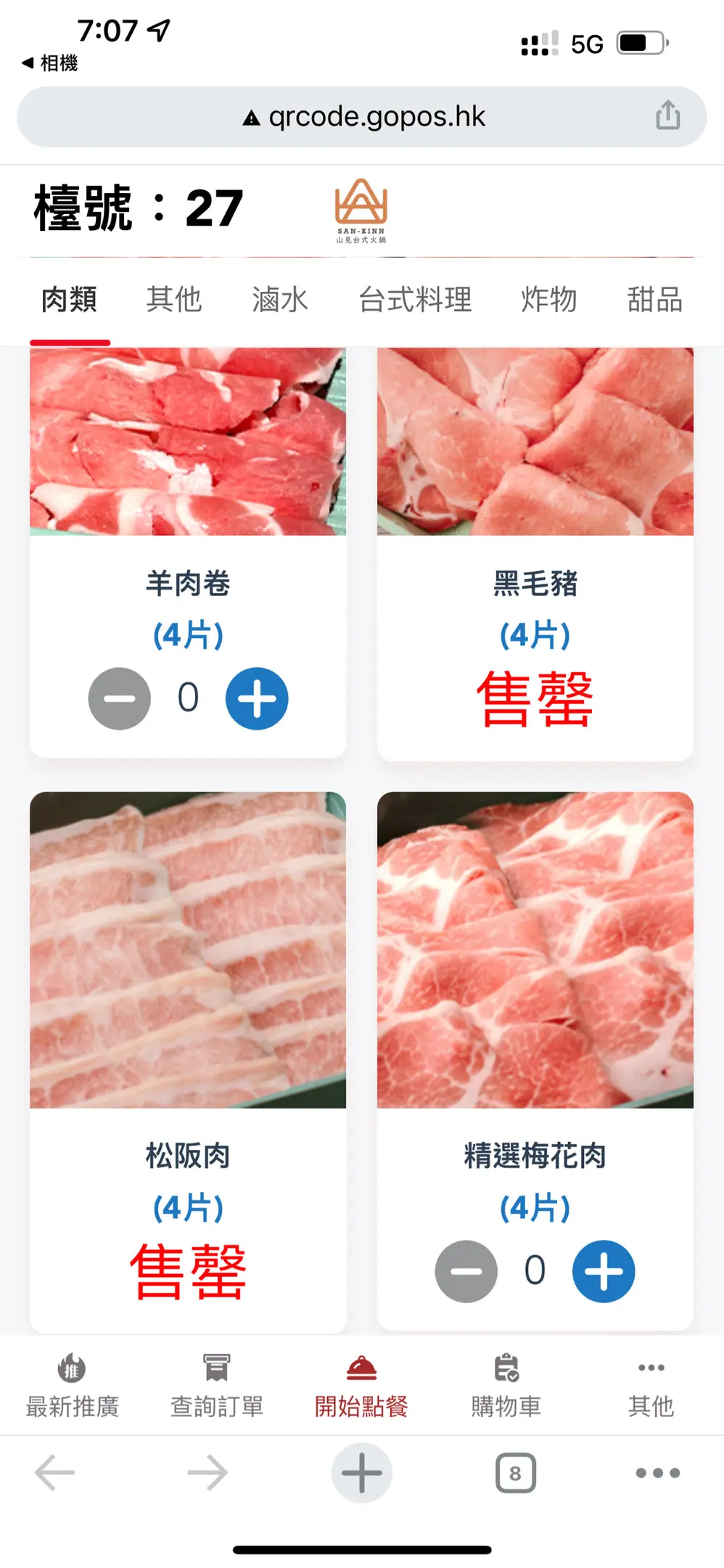The width and height of the screenshot is (724, 1568).
Task: Tap the qrcode.gopos.hk address bar
Action: click(363, 117)
